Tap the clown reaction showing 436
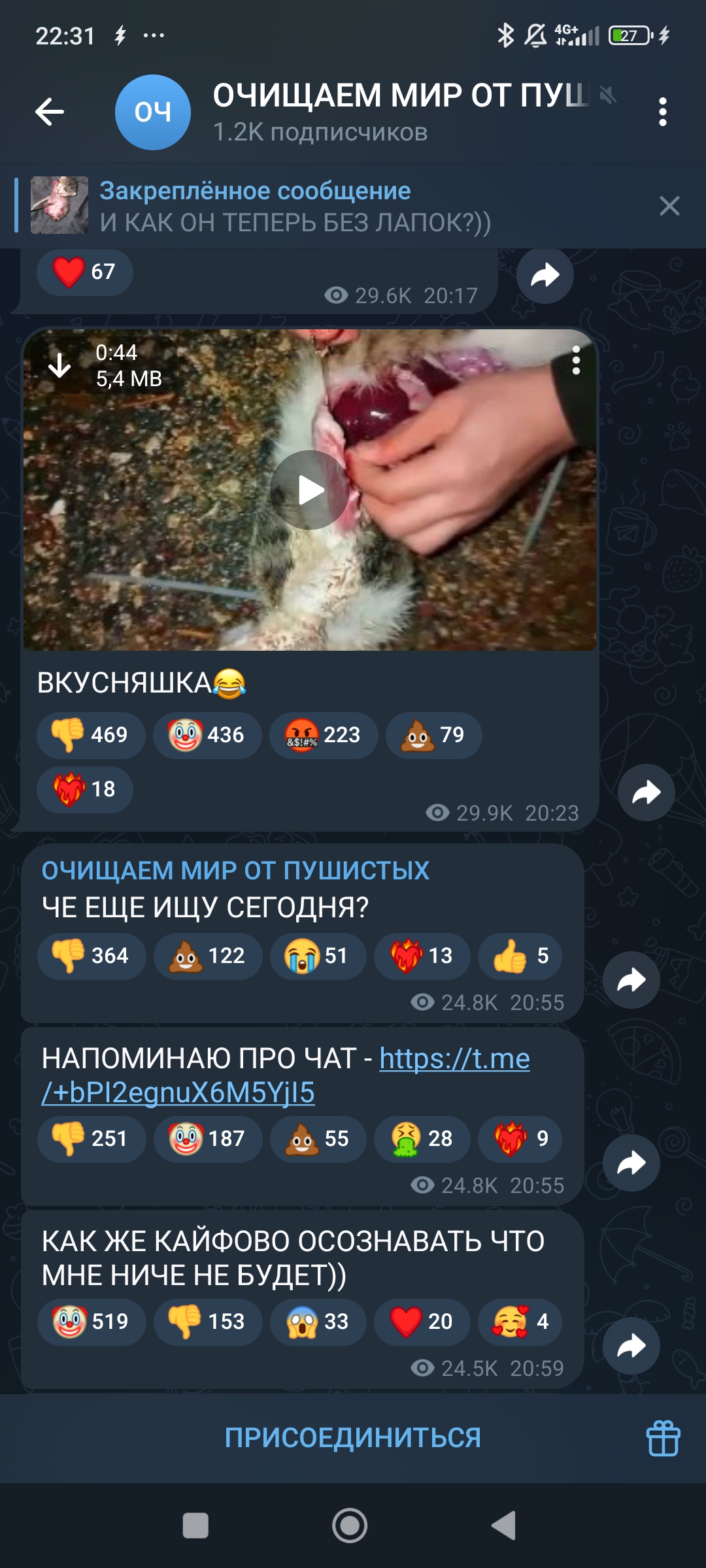The width and height of the screenshot is (706, 1568). point(207,735)
